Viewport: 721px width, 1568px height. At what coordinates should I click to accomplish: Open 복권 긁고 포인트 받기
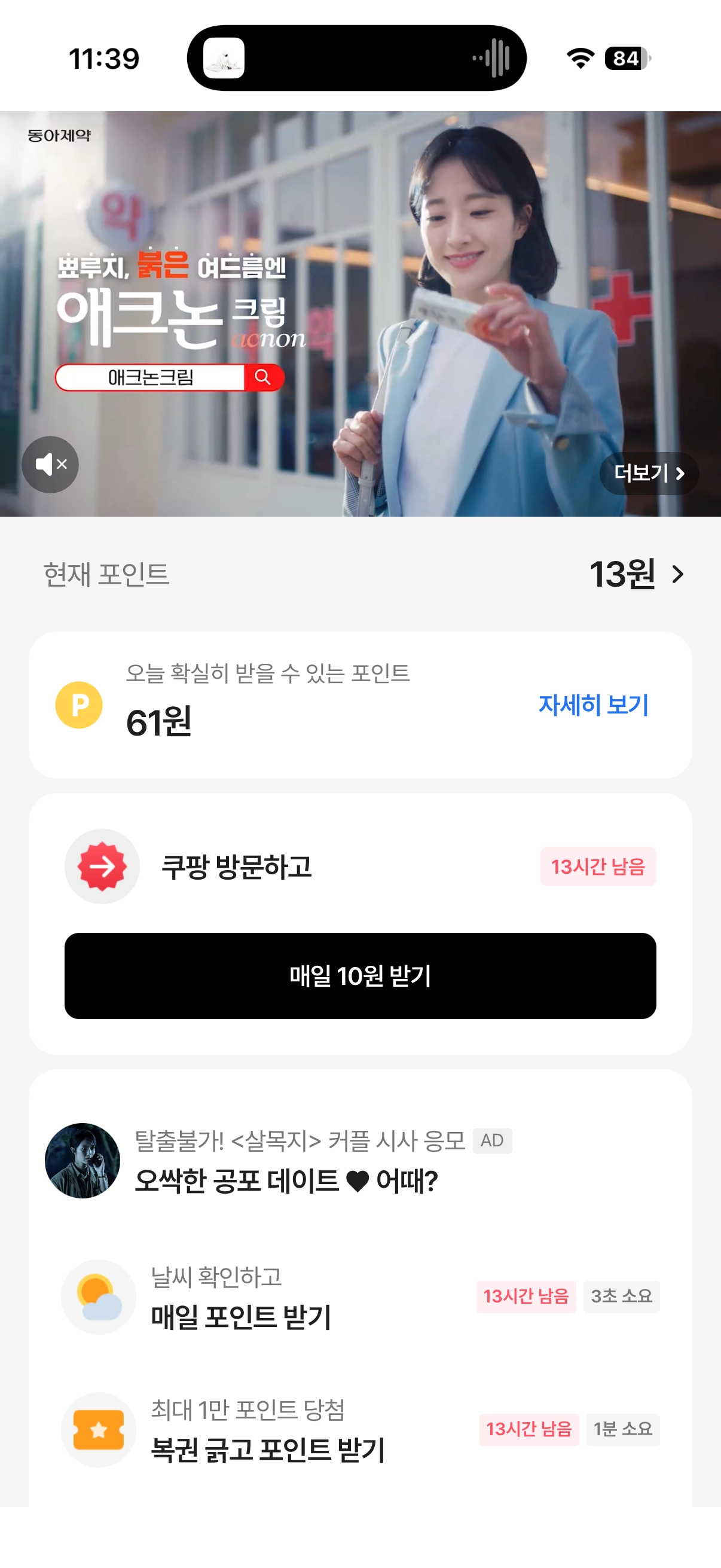(268, 1430)
